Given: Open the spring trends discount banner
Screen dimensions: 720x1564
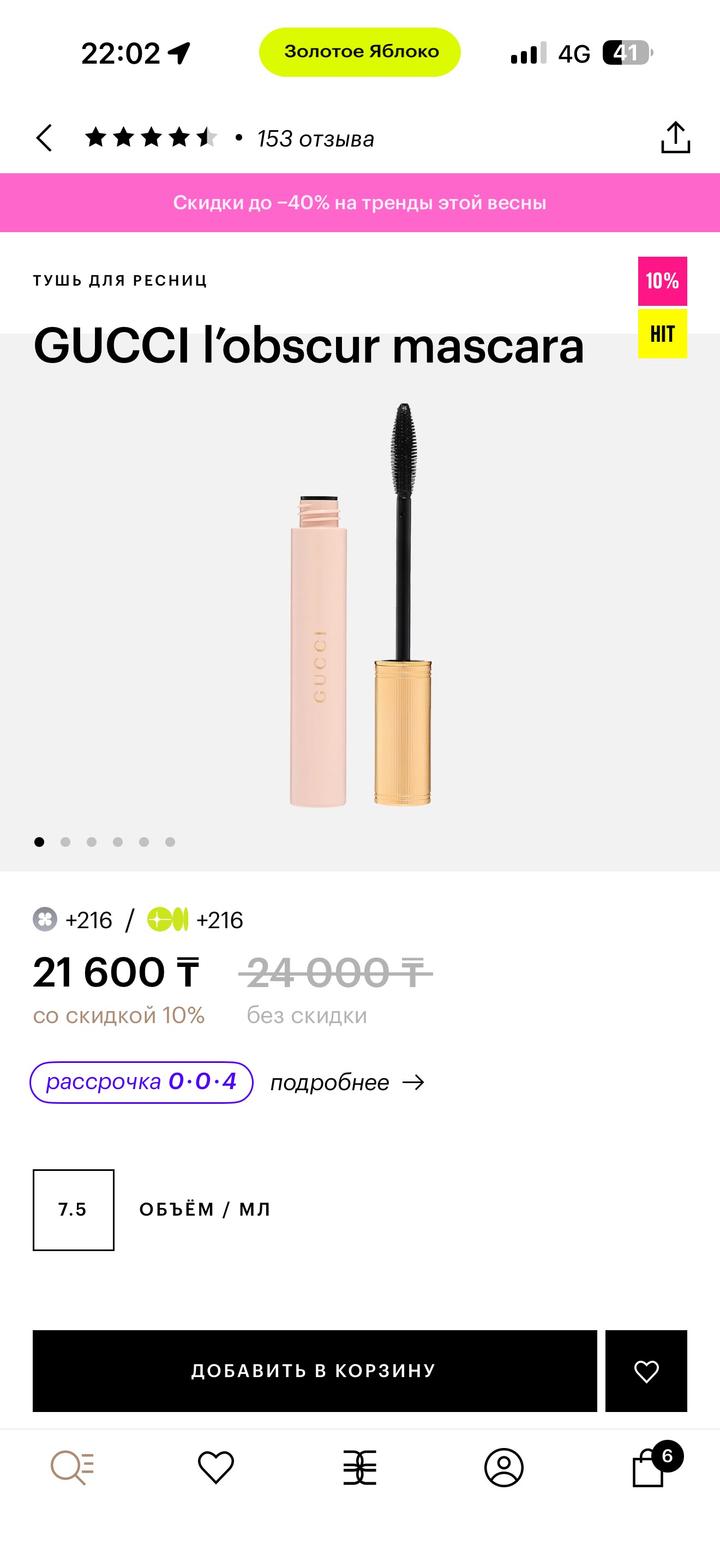Looking at the screenshot, I should coord(360,202).
